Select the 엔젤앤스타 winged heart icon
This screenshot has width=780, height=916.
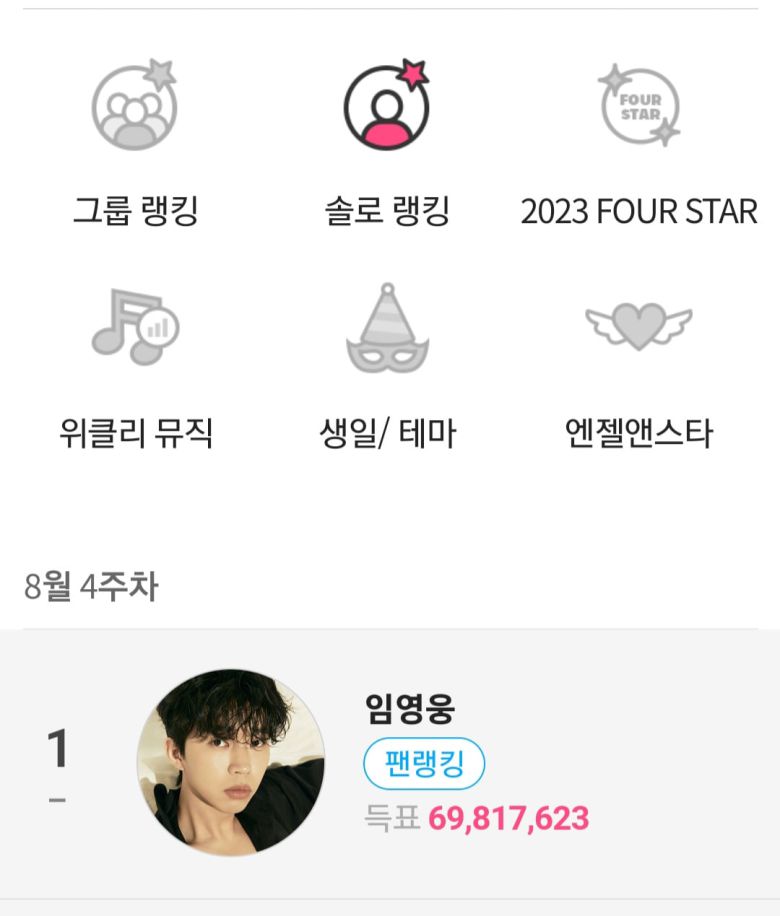point(640,325)
